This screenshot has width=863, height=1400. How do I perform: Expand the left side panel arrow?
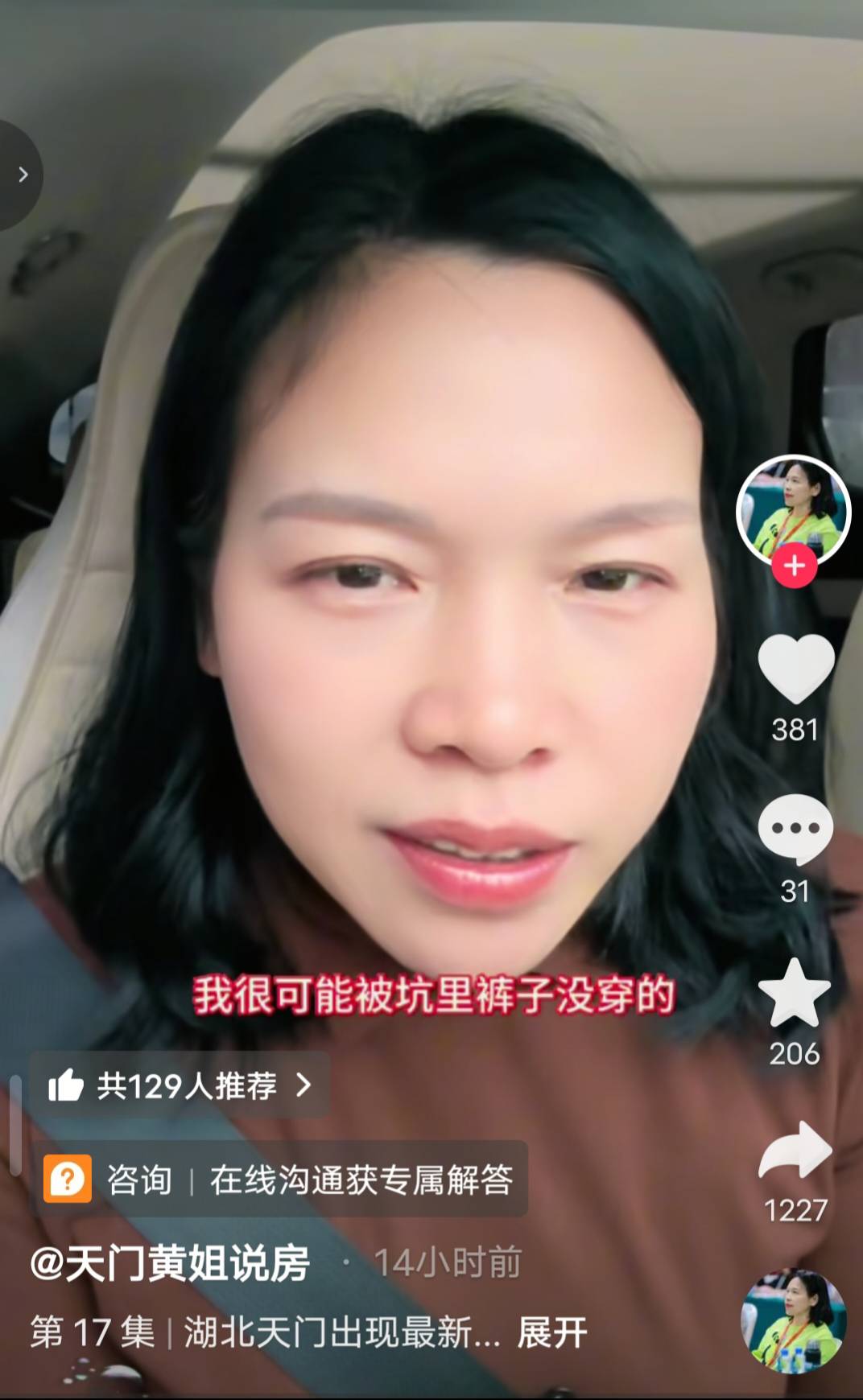tap(23, 174)
